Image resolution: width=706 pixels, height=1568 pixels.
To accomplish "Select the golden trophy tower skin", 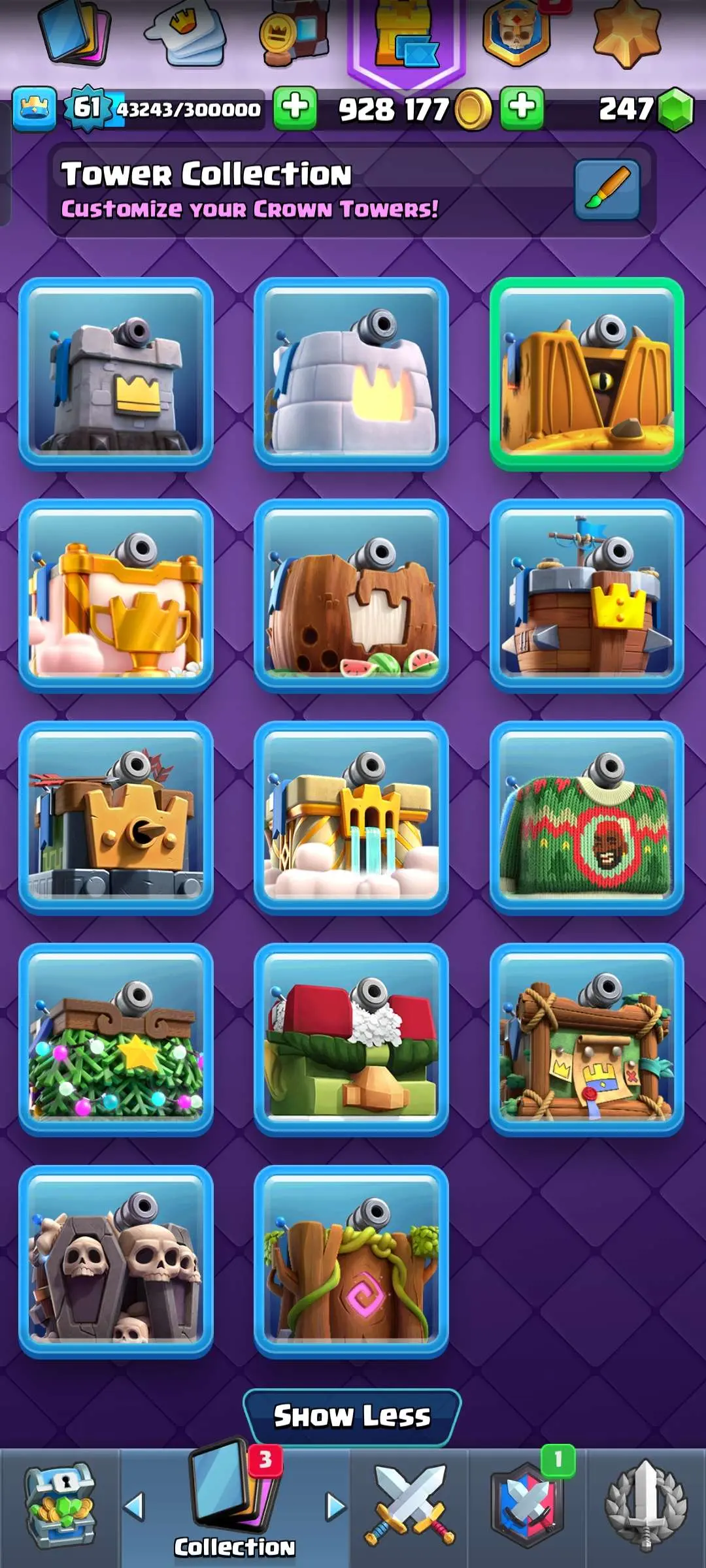I will (116, 596).
